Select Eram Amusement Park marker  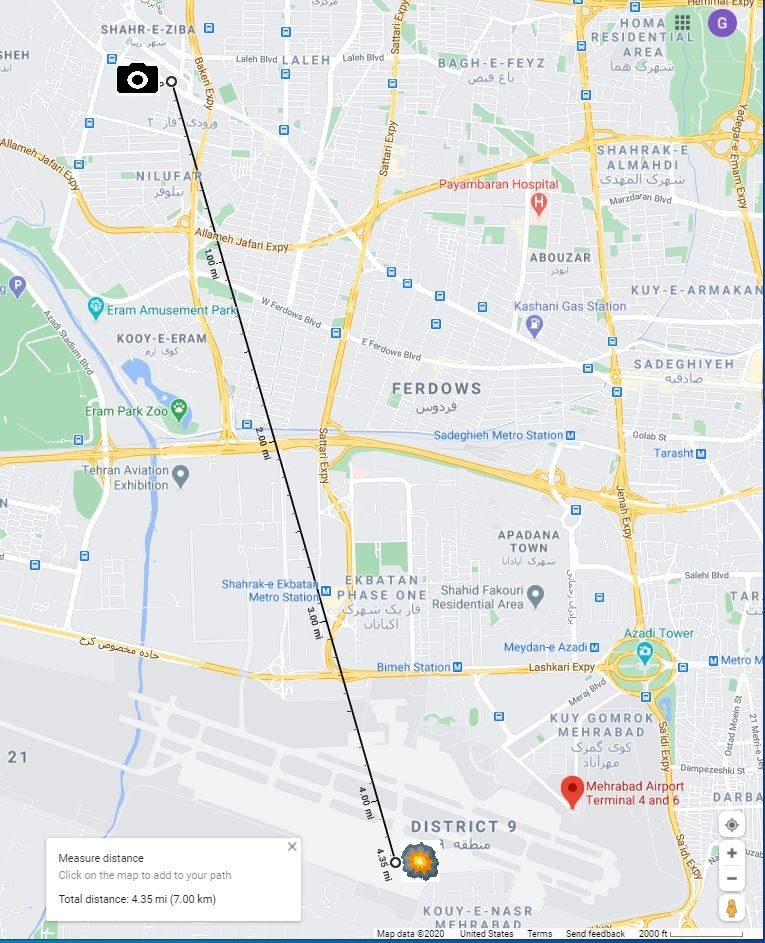tap(96, 306)
